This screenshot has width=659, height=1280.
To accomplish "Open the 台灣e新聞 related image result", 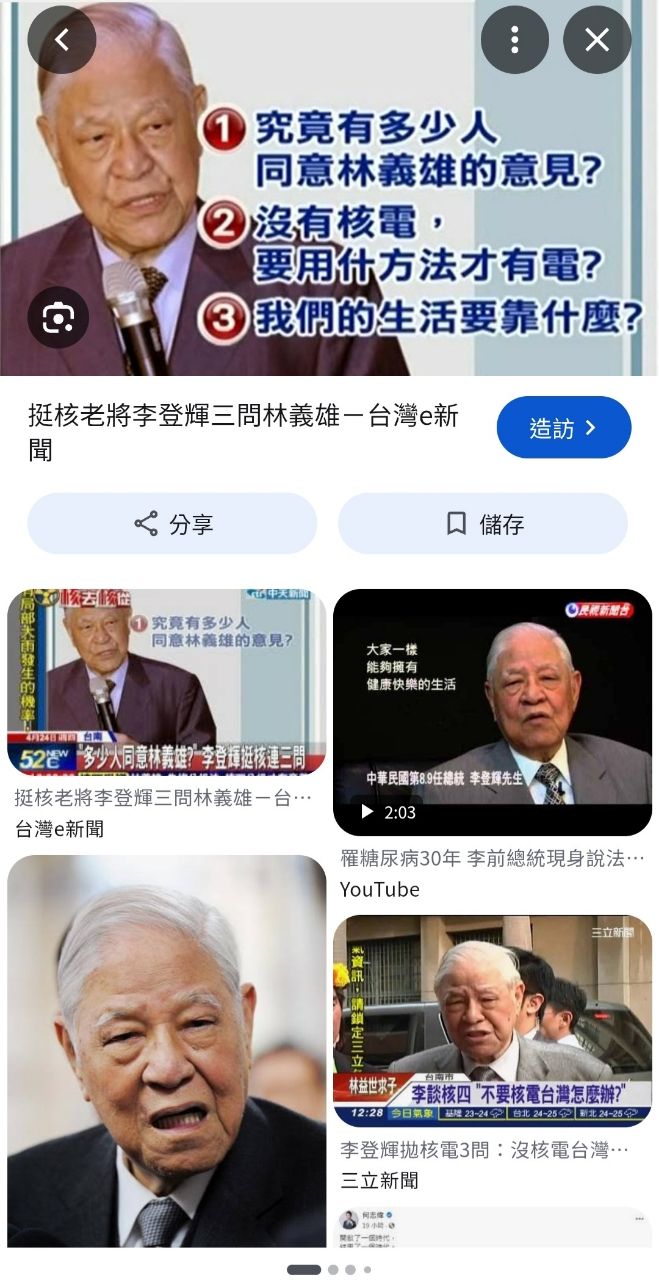I will pyautogui.click(x=167, y=682).
